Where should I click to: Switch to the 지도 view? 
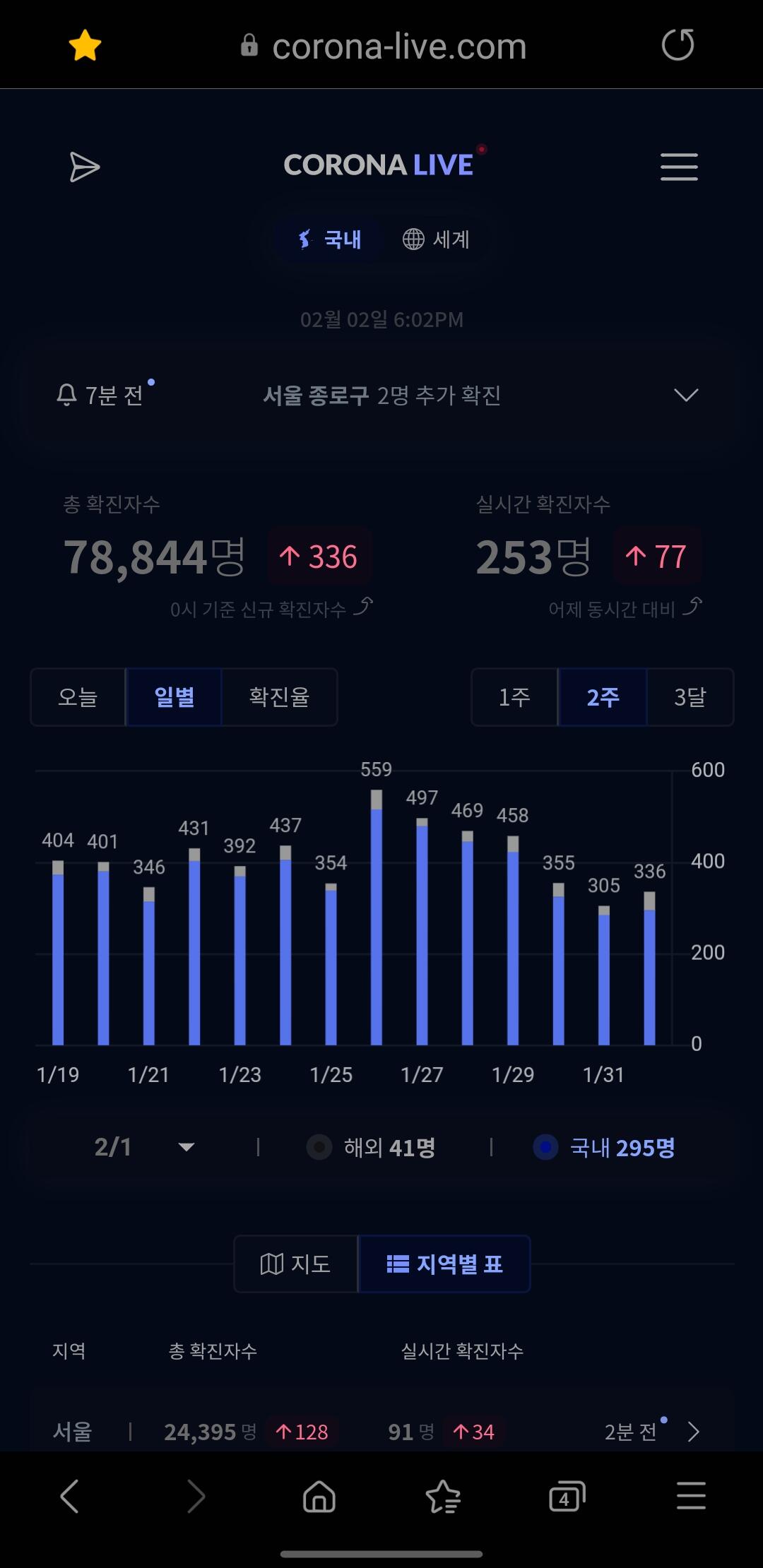(295, 1264)
